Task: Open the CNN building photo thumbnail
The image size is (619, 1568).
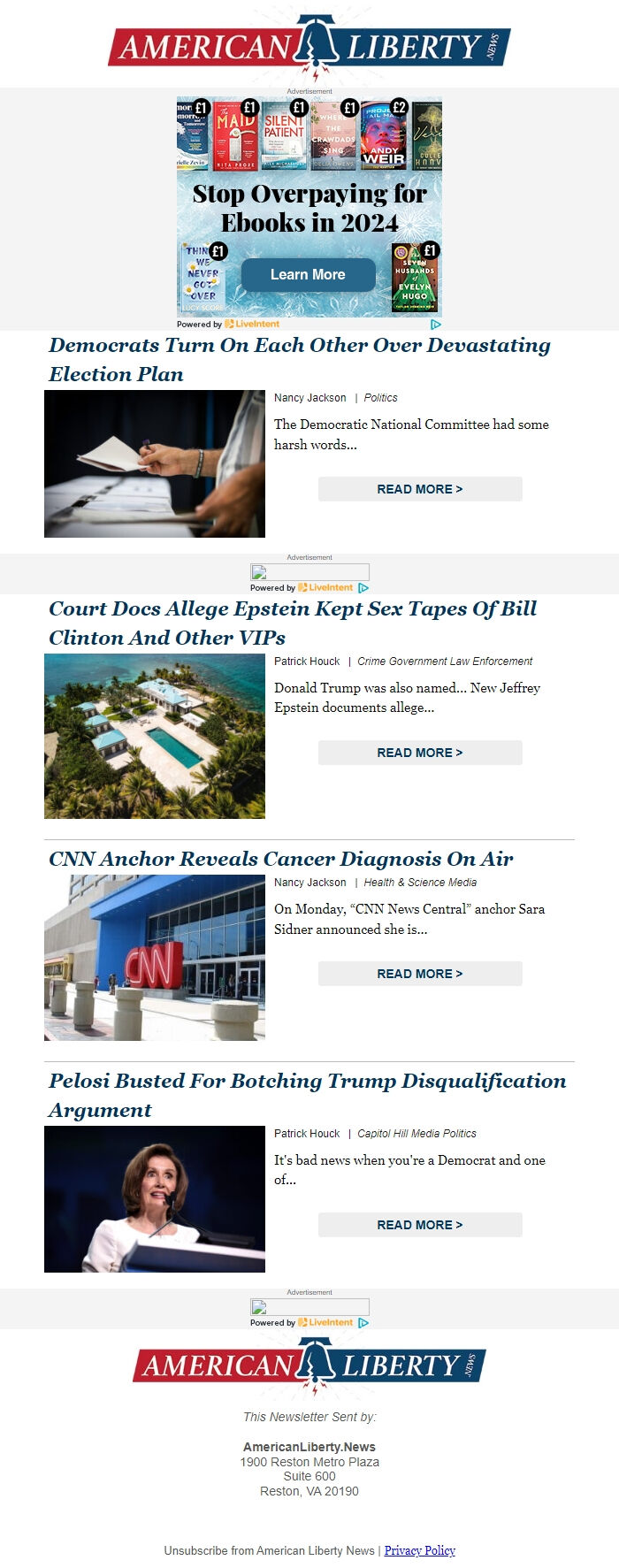Action: [x=155, y=958]
